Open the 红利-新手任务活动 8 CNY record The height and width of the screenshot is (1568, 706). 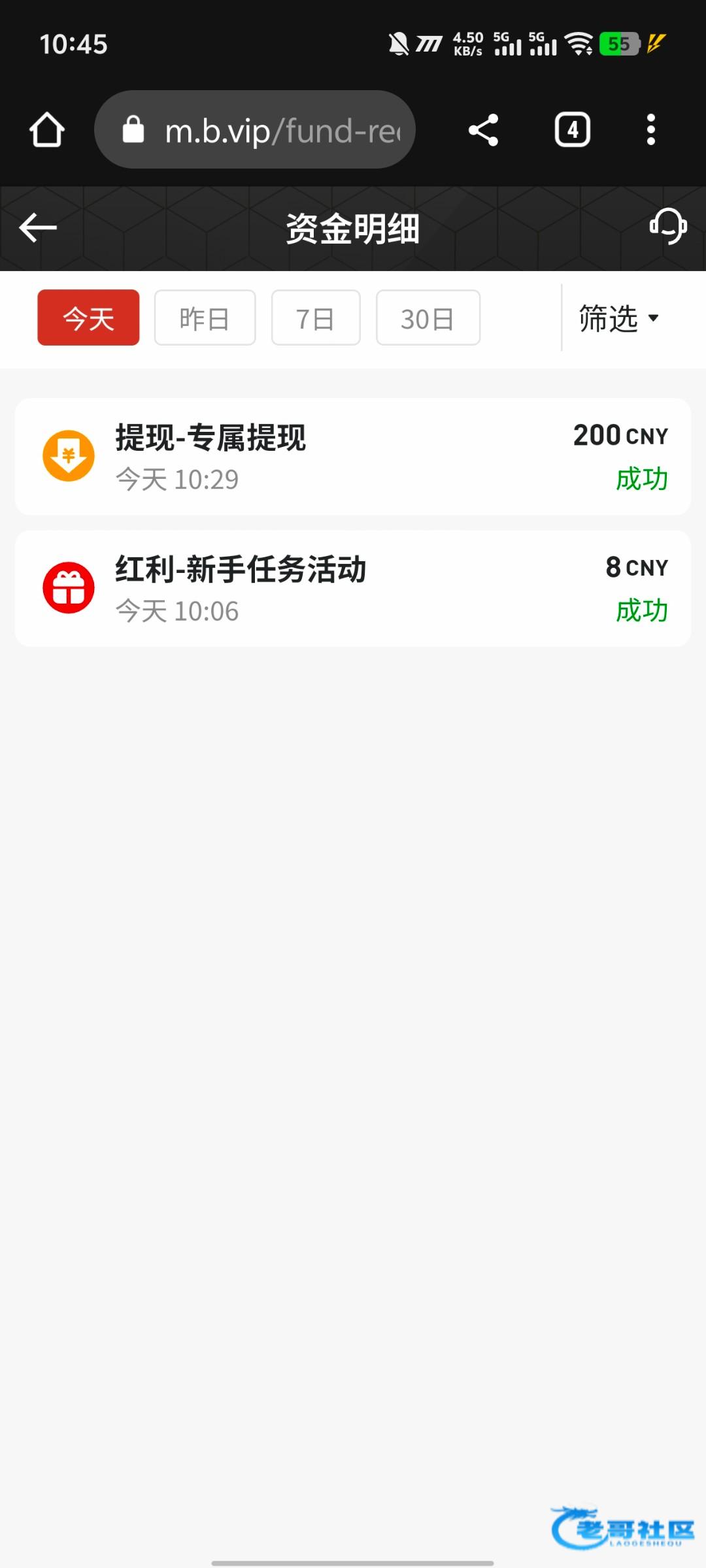(353, 589)
